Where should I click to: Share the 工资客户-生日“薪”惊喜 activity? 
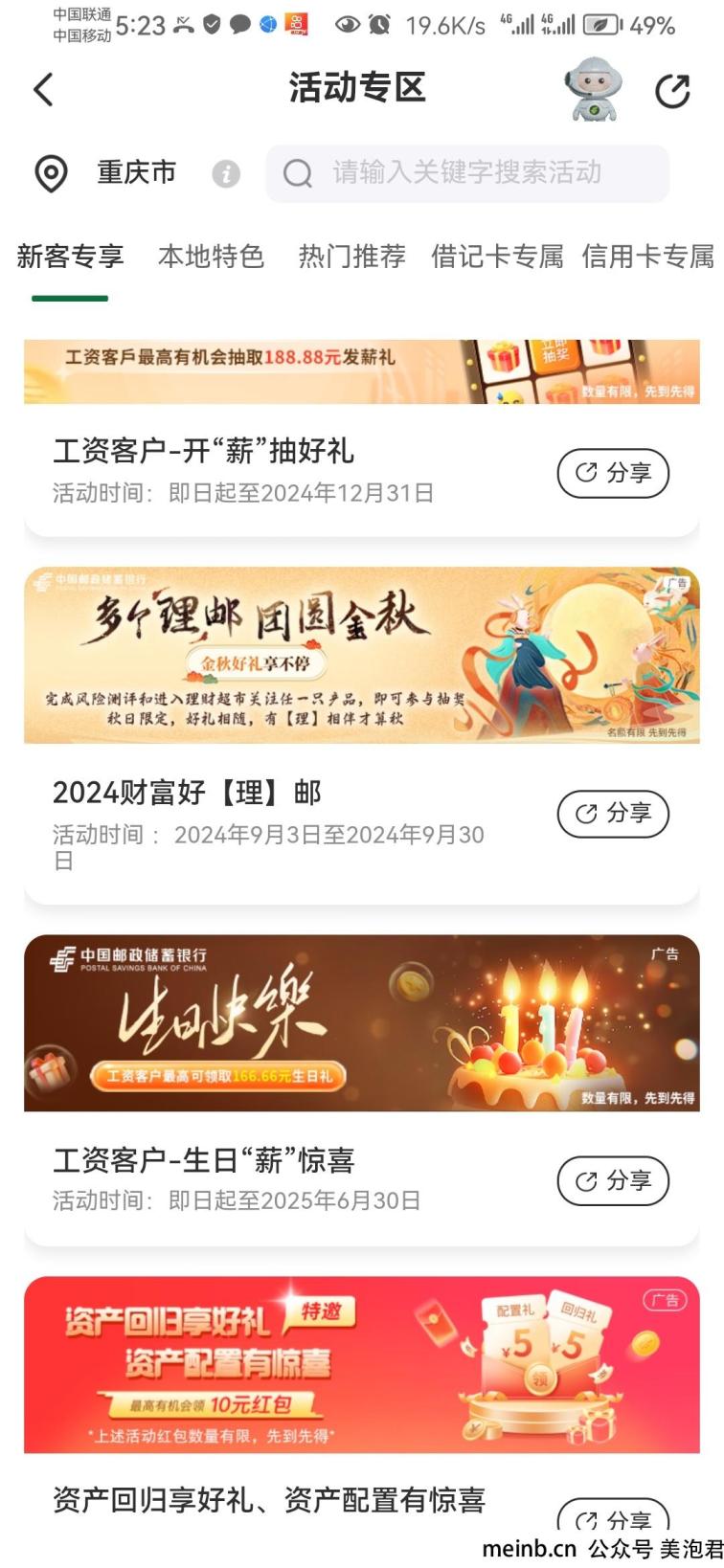pos(613,1181)
